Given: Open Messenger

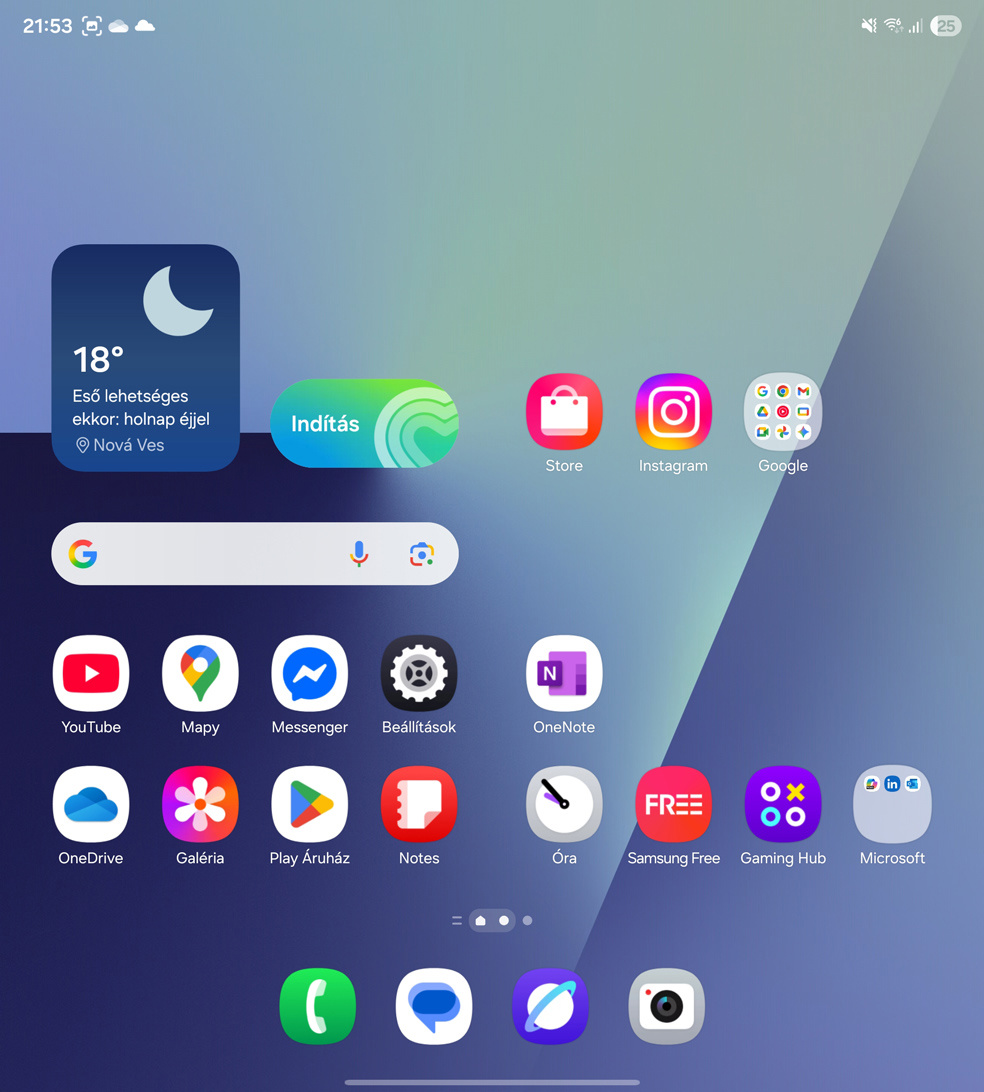Looking at the screenshot, I should point(310,674).
